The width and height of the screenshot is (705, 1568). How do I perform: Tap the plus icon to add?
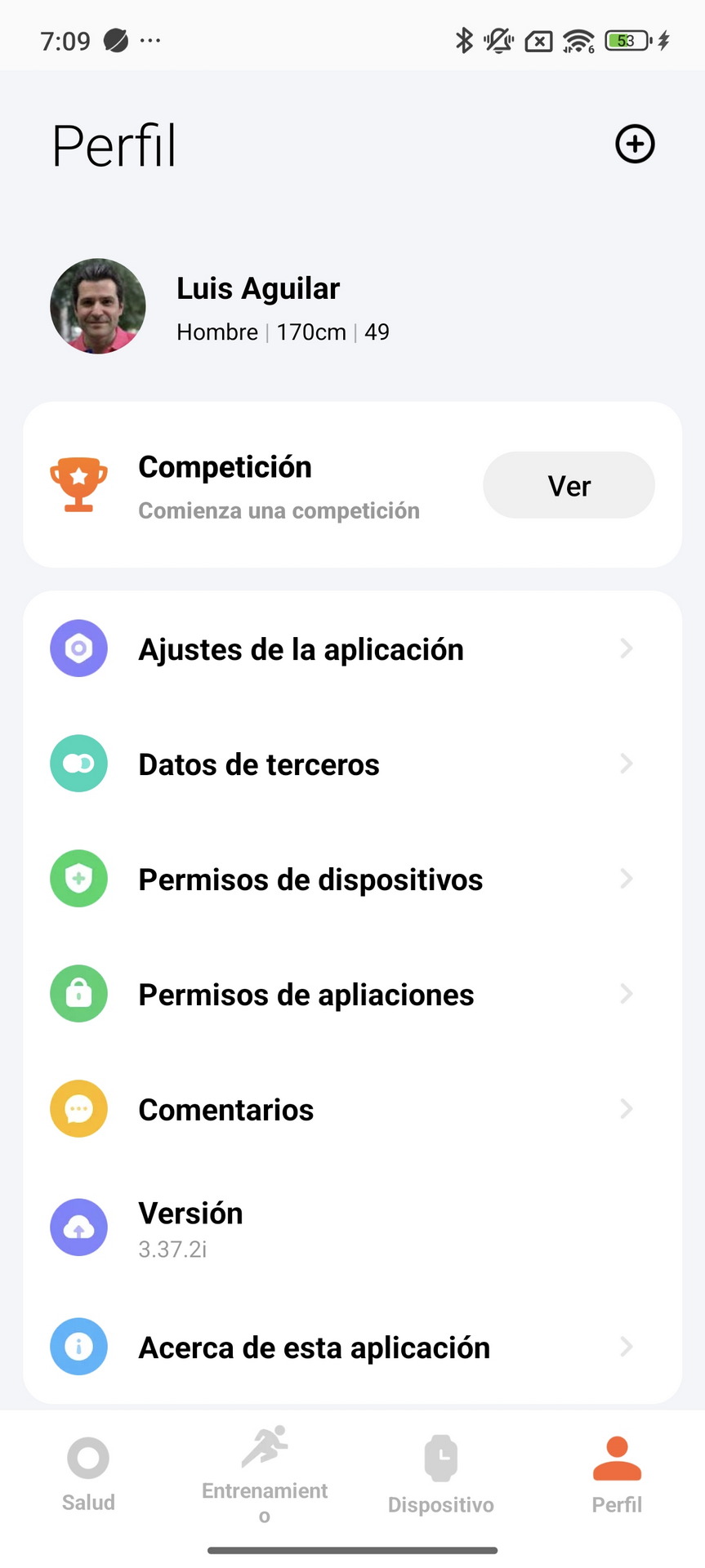(x=635, y=145)
